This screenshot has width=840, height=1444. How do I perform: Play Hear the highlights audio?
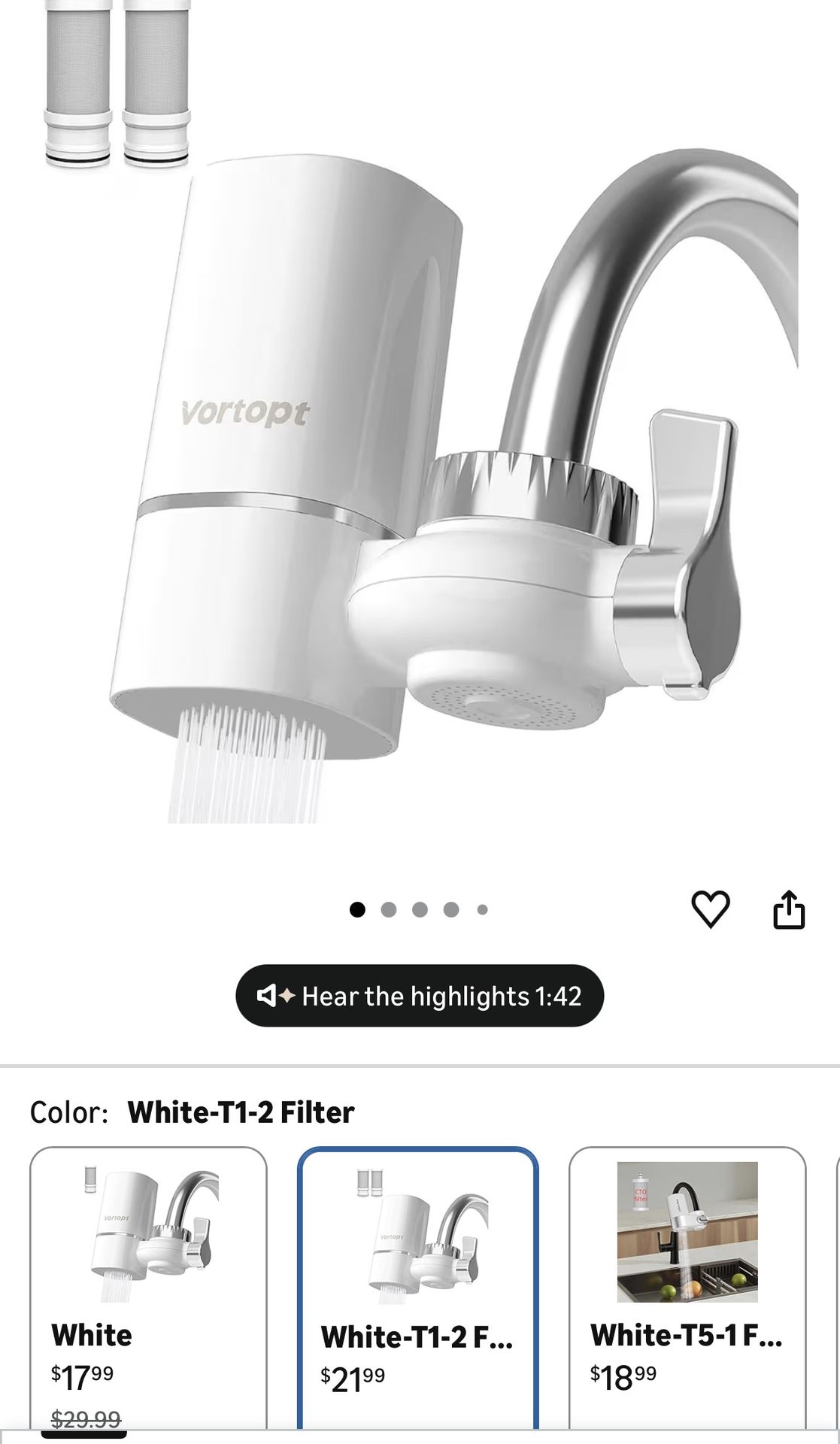pyautogui.click(x=420, y=996)
